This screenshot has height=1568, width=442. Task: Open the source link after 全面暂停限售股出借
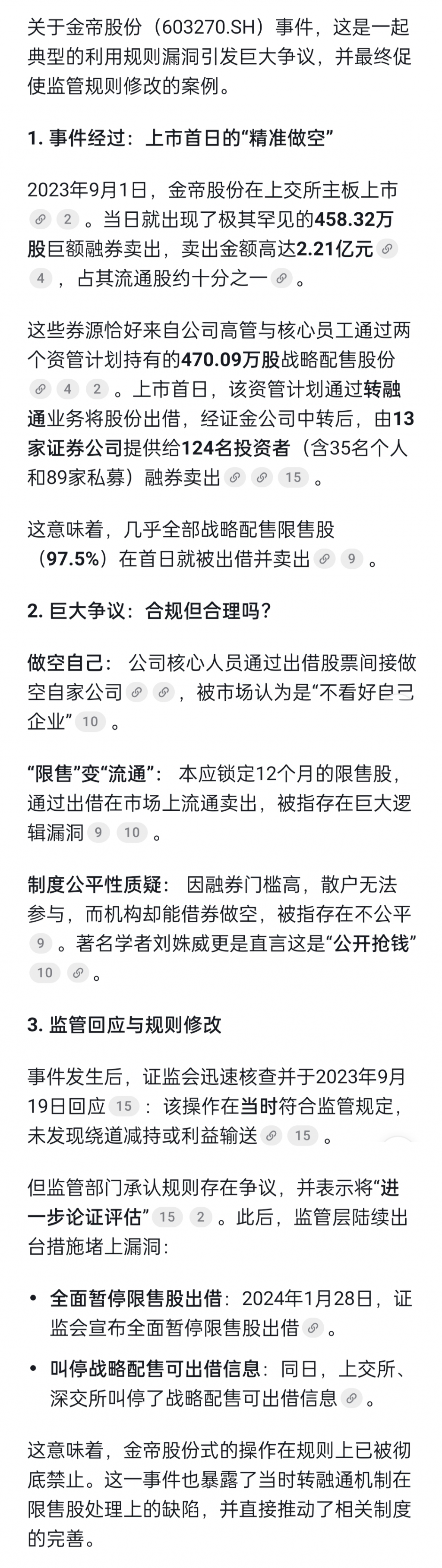point(313,1328)
